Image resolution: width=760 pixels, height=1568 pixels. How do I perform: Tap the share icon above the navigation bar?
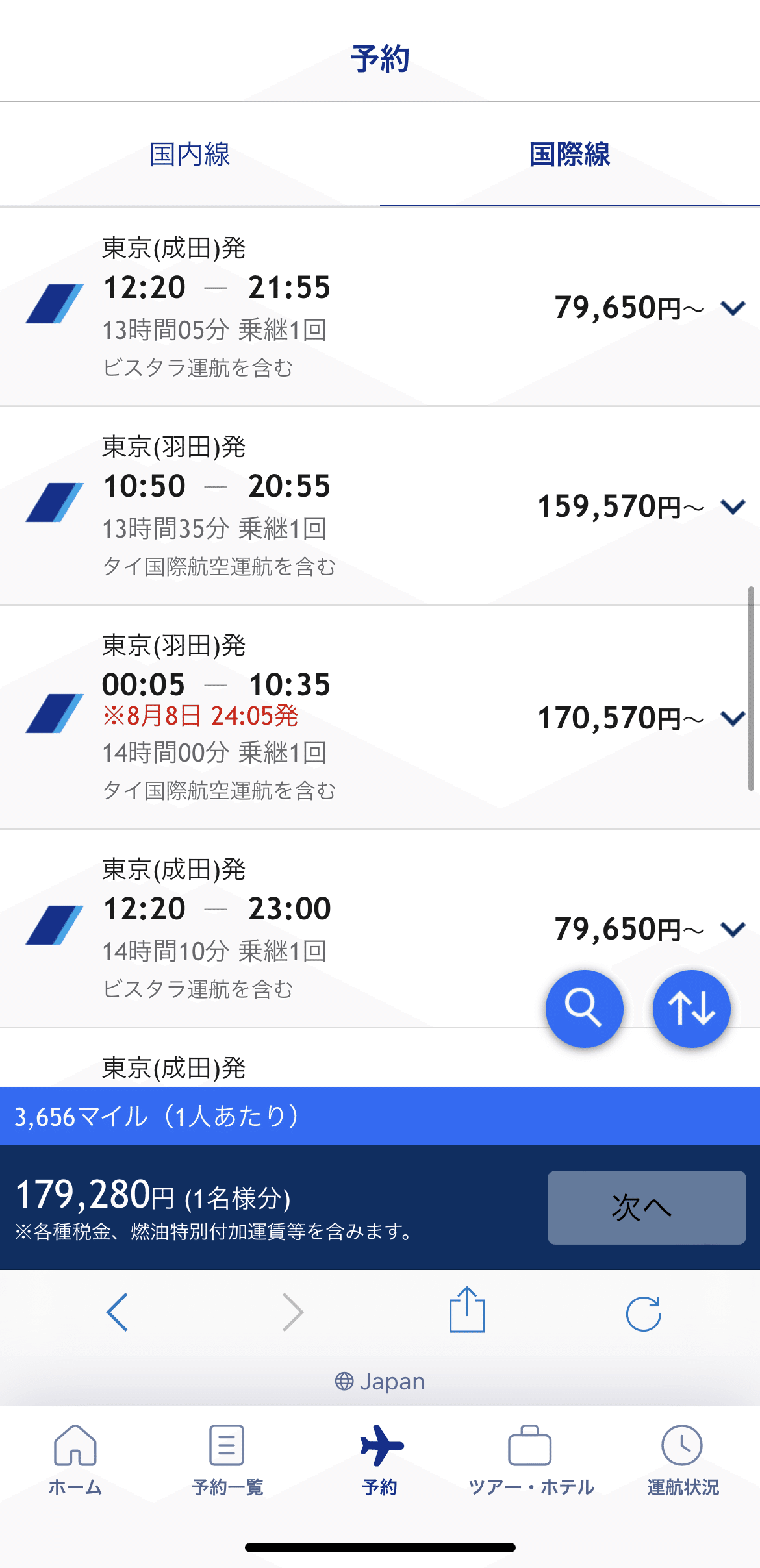(x=466, y=1312)
